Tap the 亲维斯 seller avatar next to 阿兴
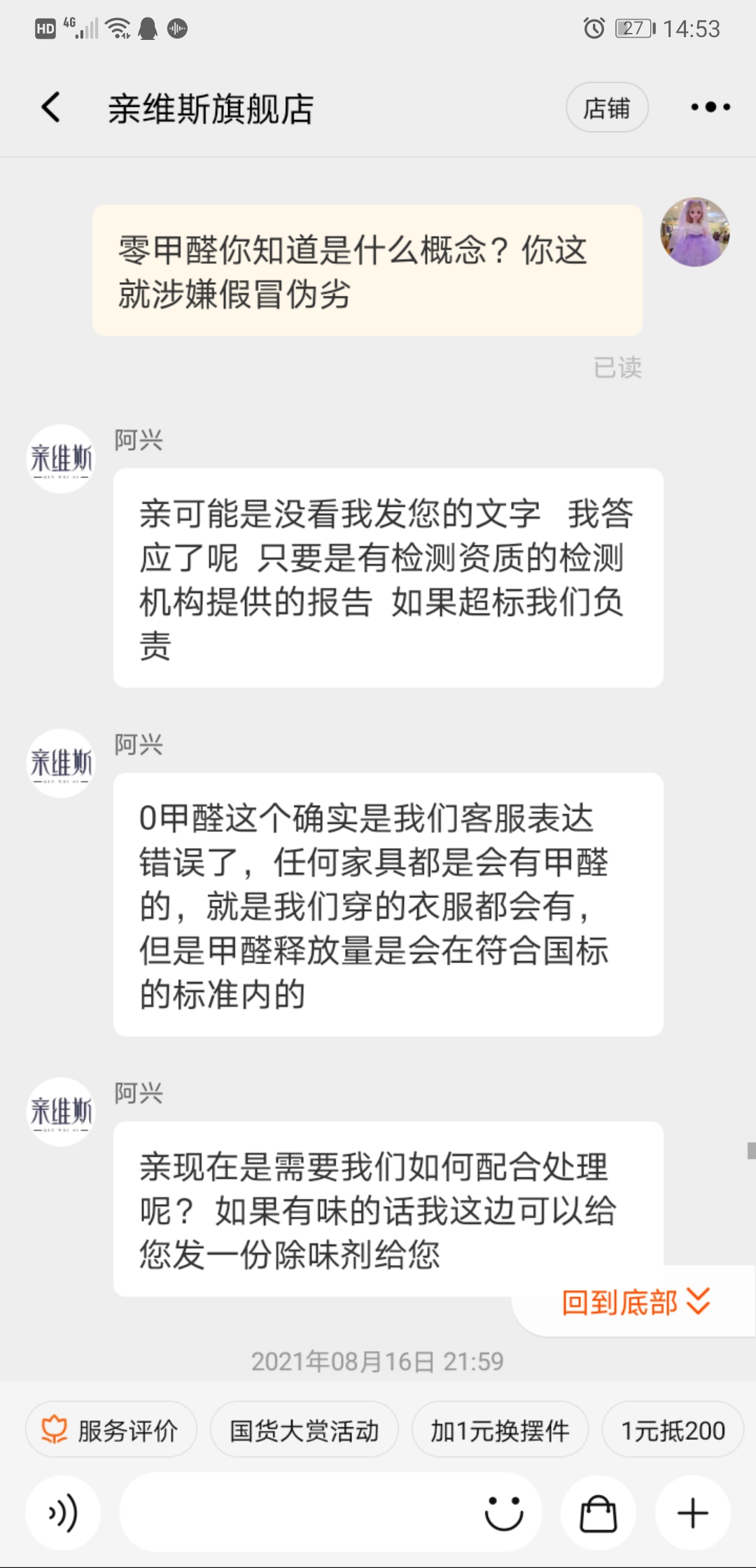The height and width of the screenshot is (1568, 756). click(x=60, y=459)
